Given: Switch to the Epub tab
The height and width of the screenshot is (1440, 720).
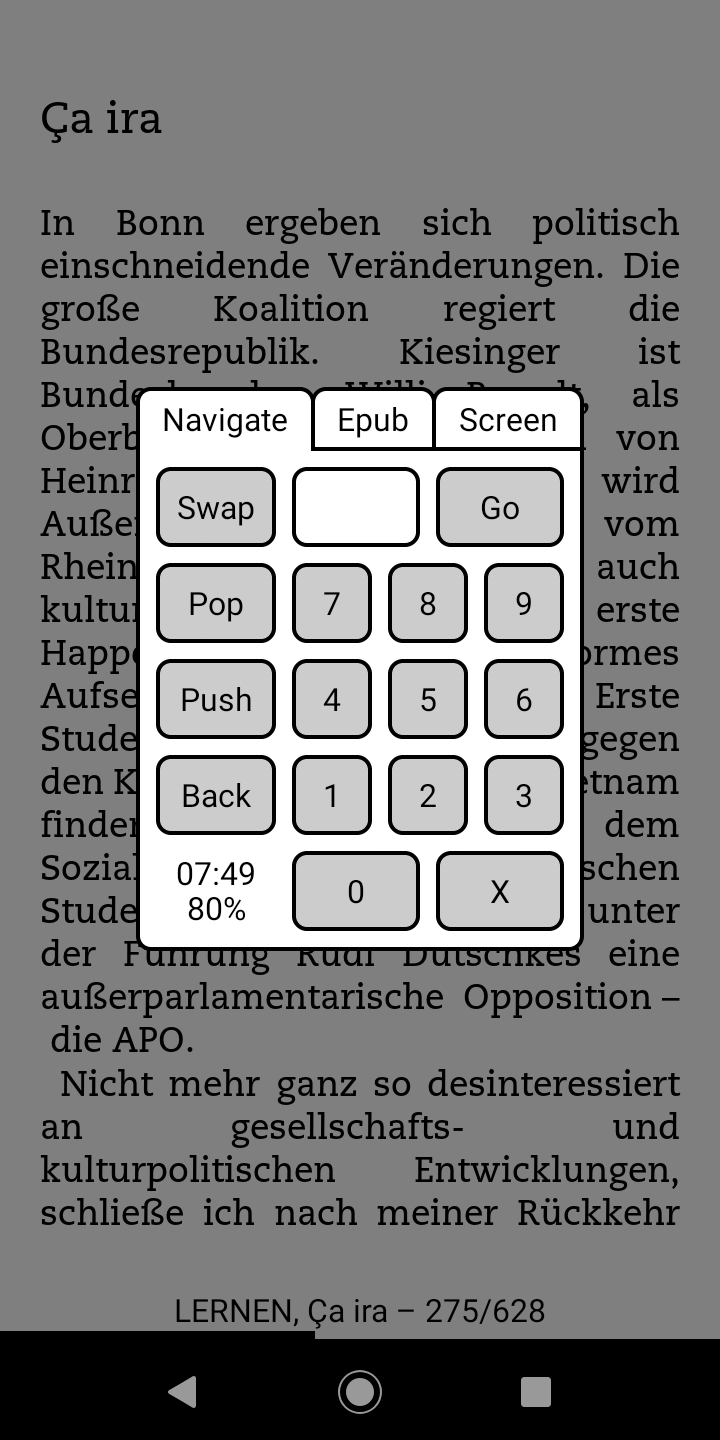Looking at the screenshot, I should pyautogui.click(x=373, y=420).
